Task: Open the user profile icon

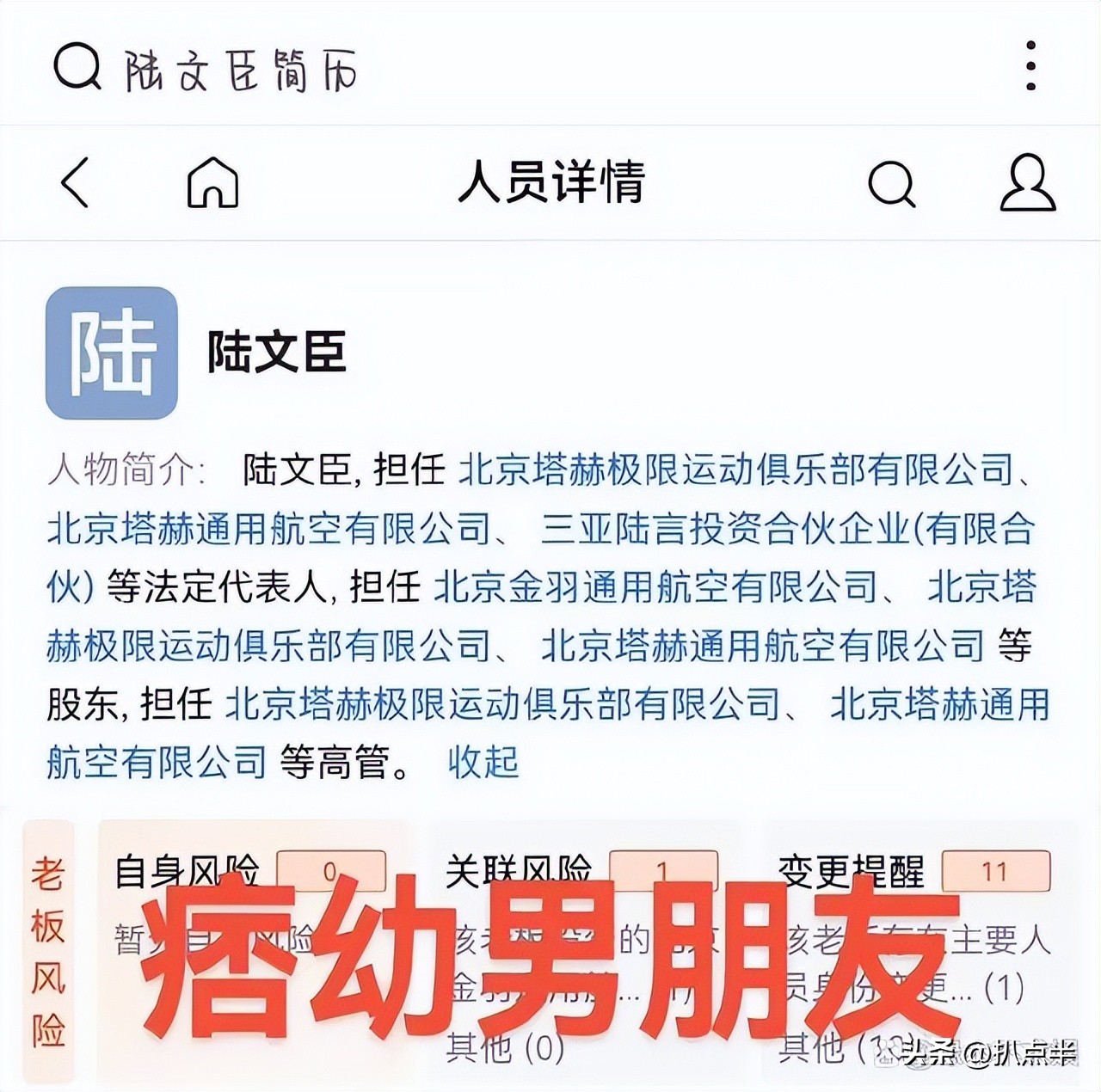Action: point(1027,182)
